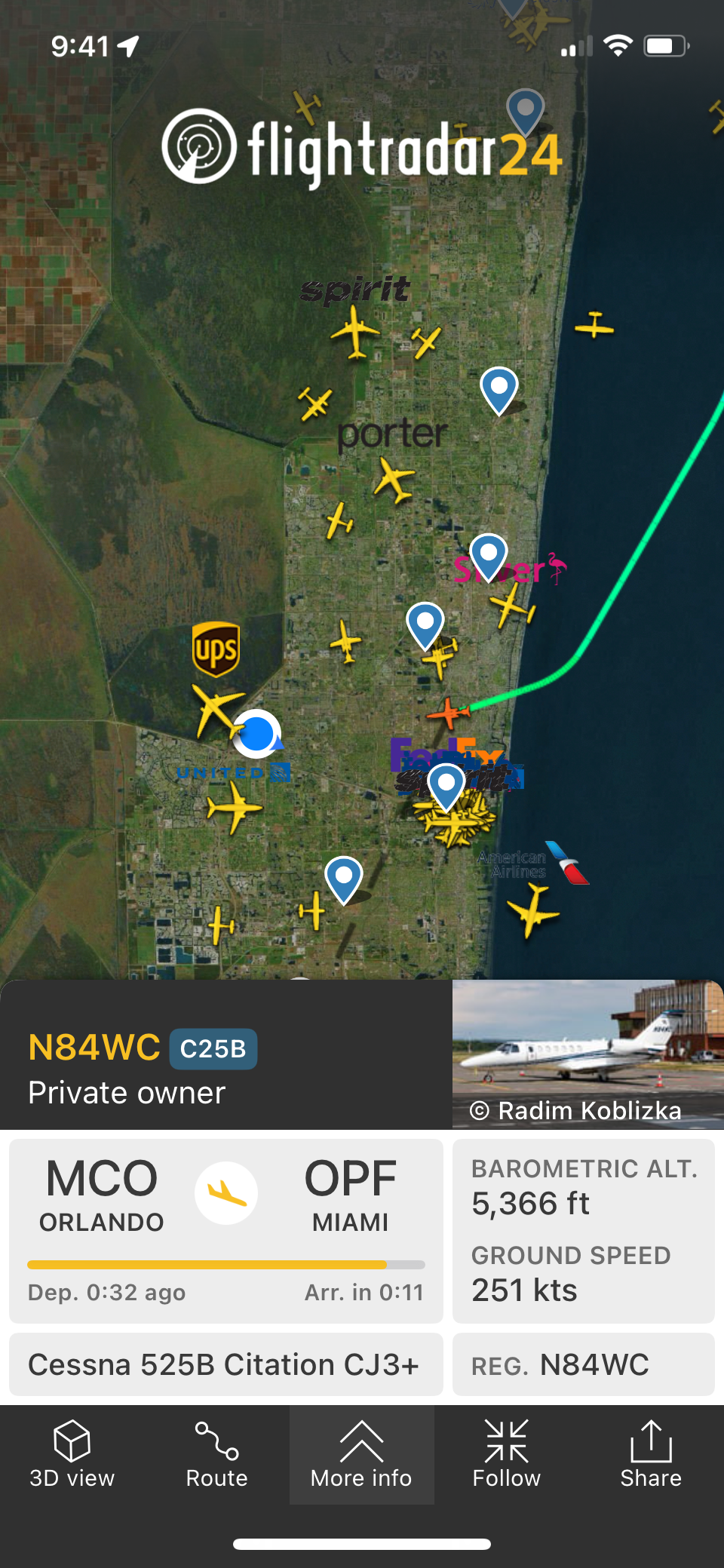
Task: Open the MCO to OPF route card
Action: [225, 1230]
